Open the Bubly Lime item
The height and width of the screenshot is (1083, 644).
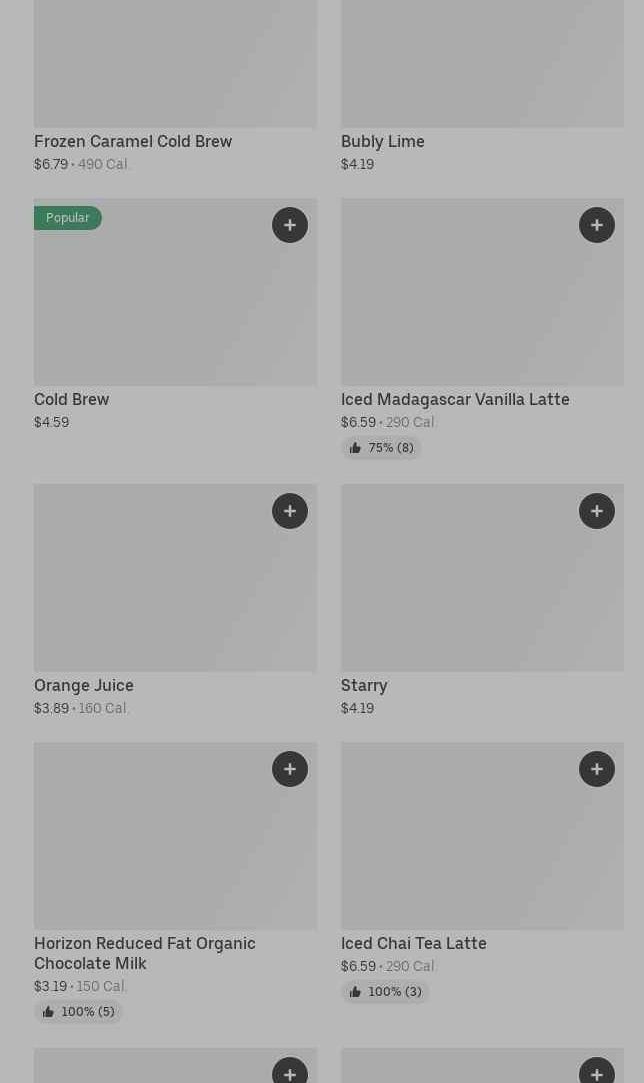click(482, 86)
